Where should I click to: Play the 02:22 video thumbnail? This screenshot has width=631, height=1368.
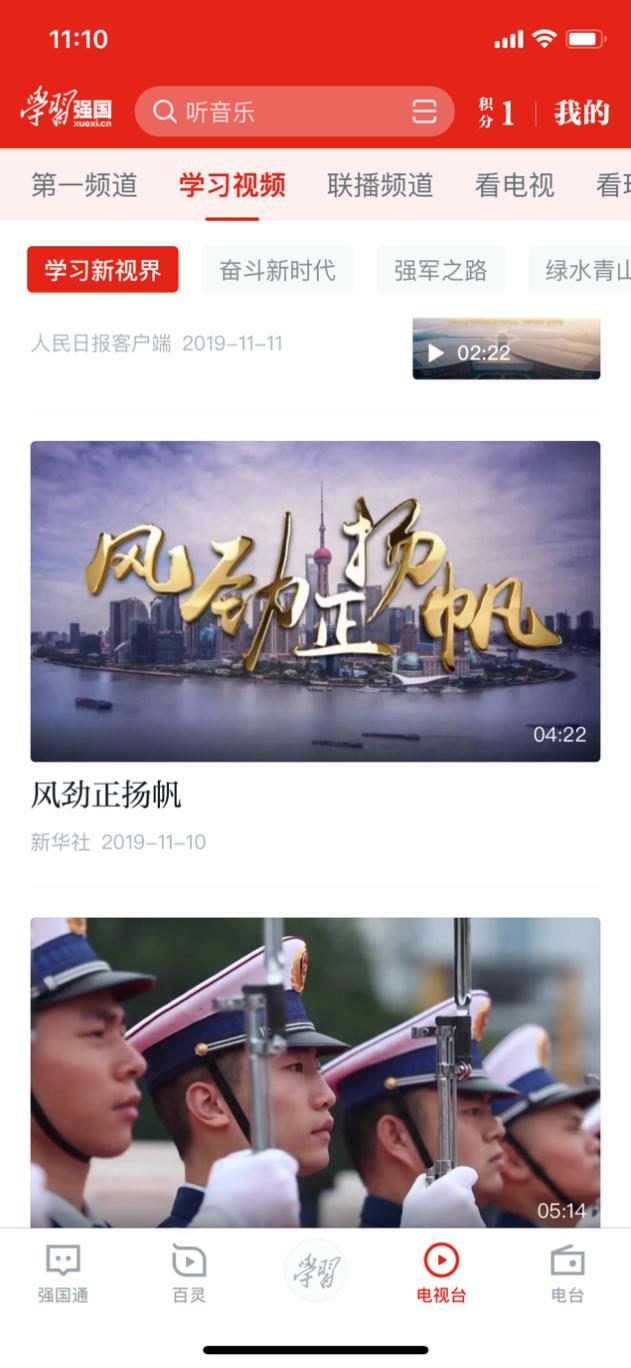[x=506, y=349]
